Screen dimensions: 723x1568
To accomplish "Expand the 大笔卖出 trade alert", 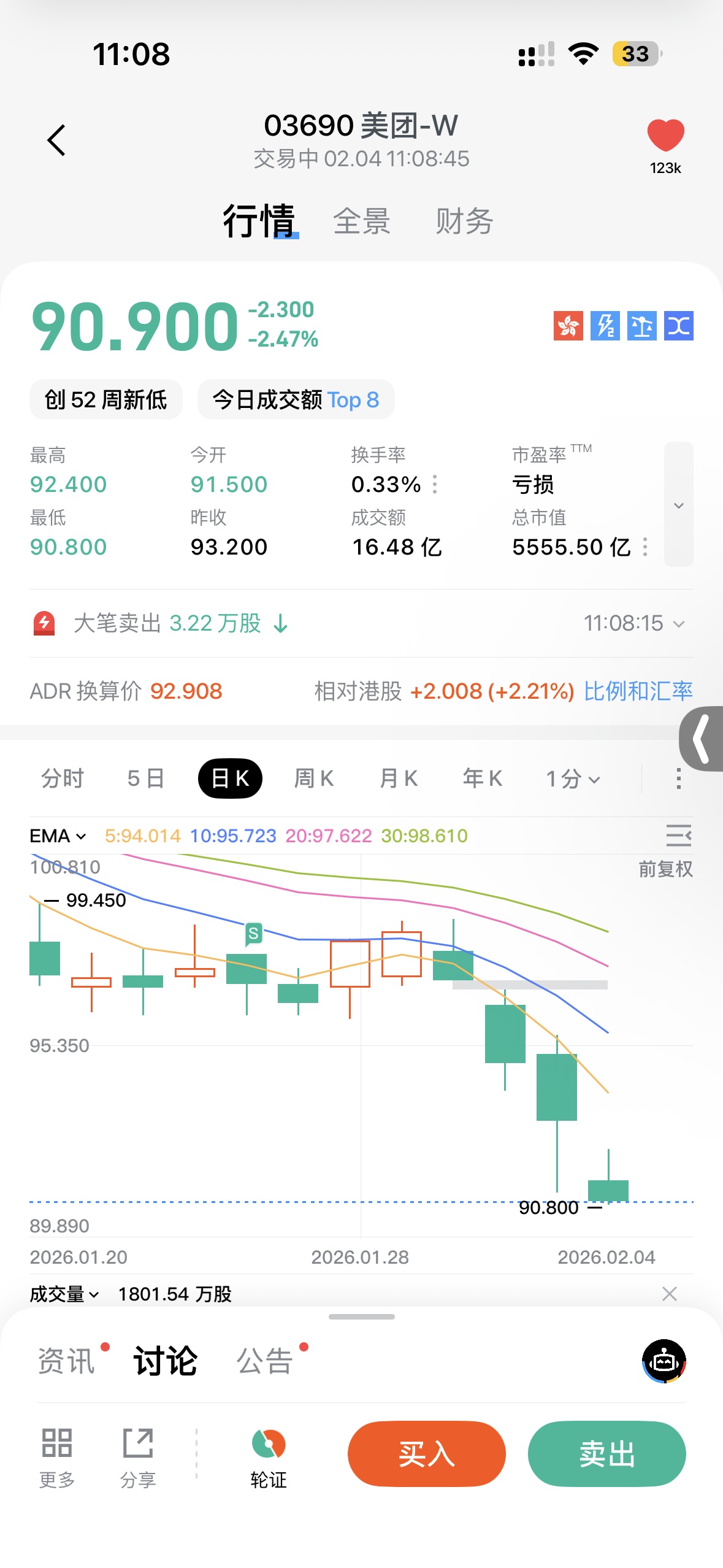I will coord(678,624).
